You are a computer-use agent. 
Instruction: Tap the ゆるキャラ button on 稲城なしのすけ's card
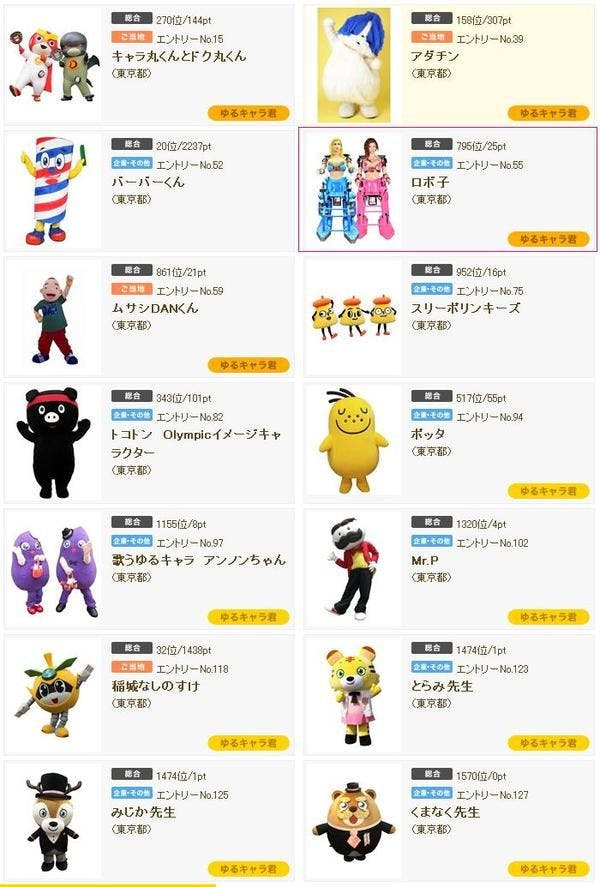[x=248, y=743]
